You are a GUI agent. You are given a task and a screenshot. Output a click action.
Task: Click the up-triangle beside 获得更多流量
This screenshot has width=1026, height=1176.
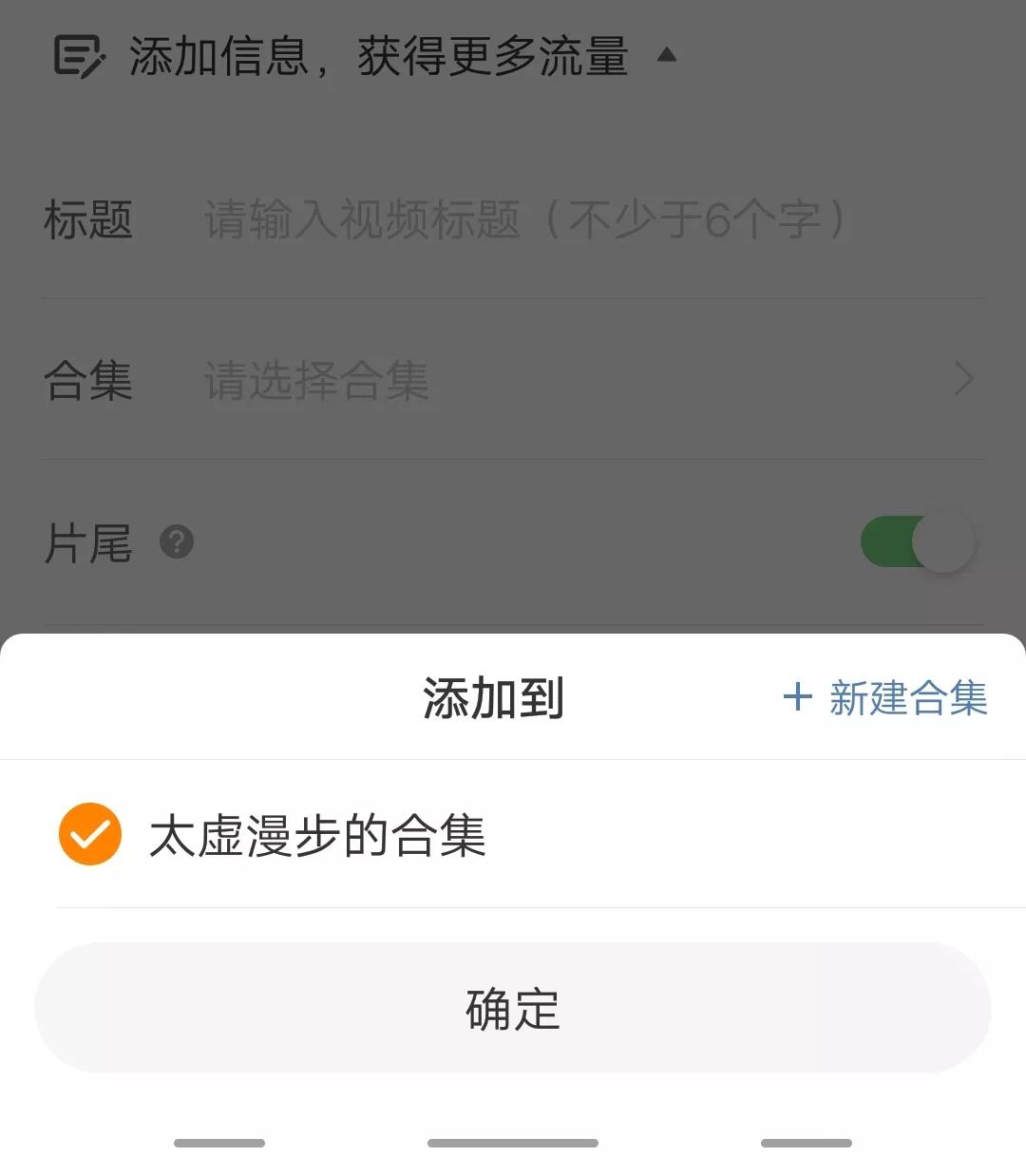[668, 55]
